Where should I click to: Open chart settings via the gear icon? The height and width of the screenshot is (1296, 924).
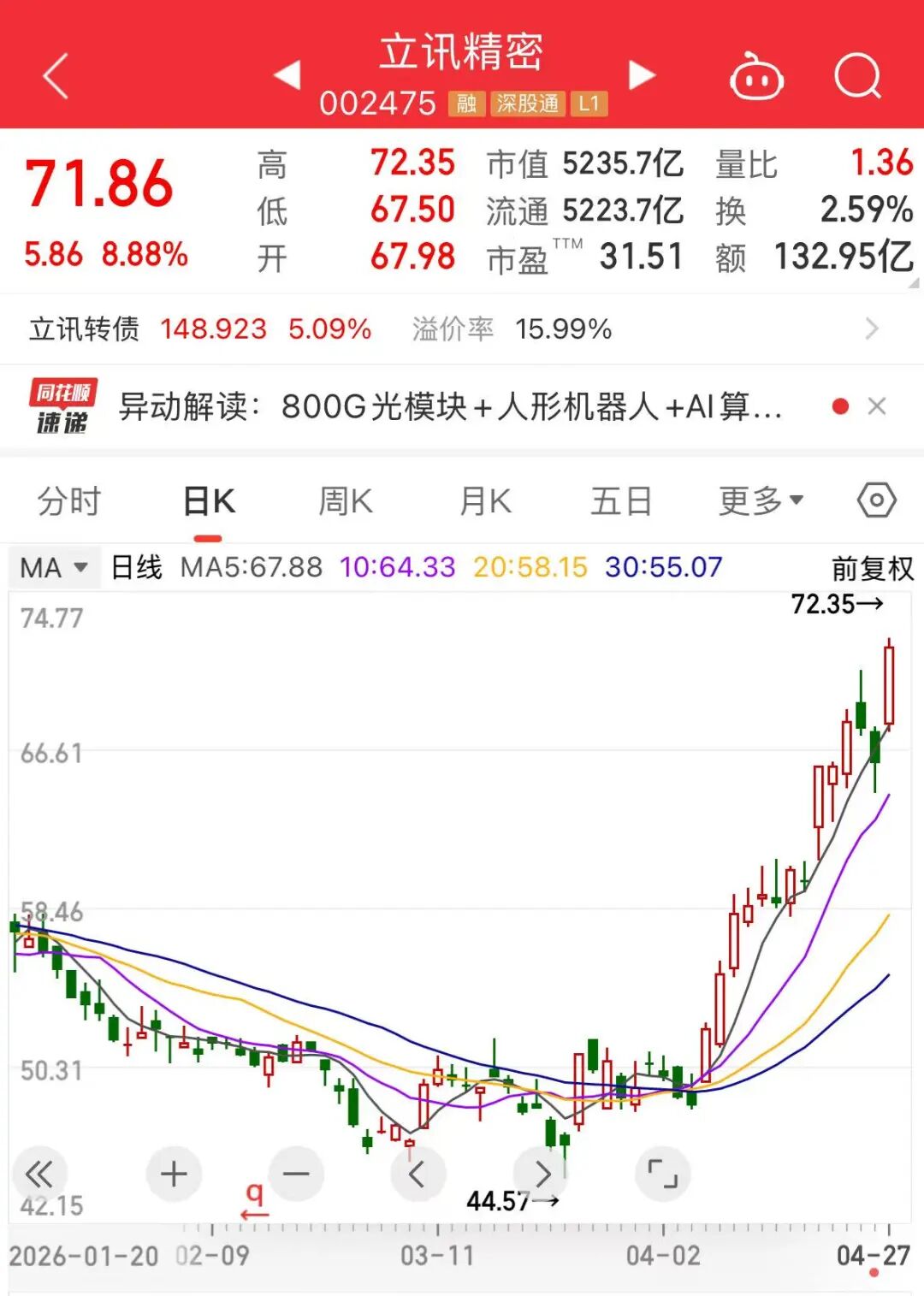876,500
